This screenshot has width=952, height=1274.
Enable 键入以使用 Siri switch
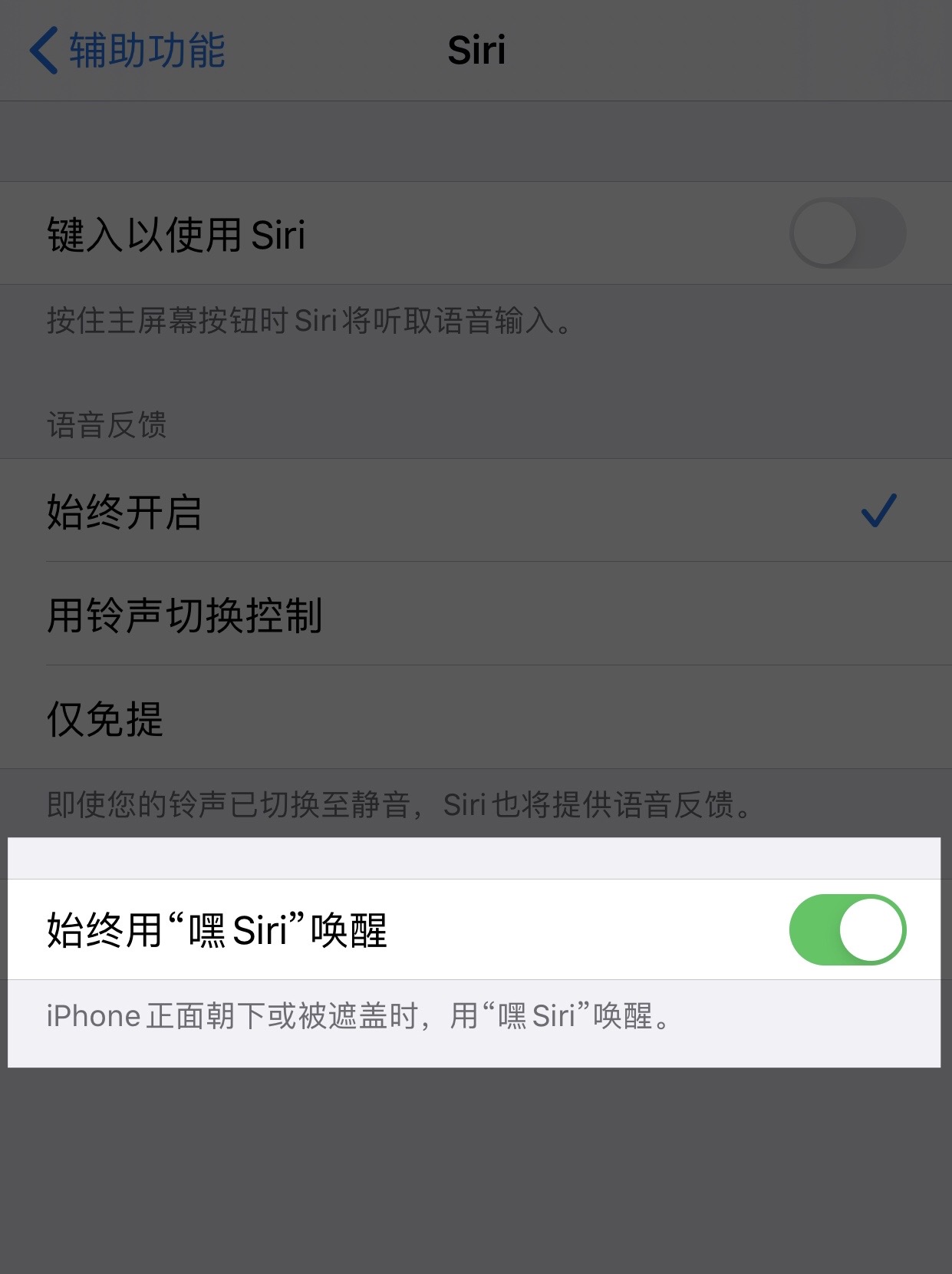pos(847,233)
